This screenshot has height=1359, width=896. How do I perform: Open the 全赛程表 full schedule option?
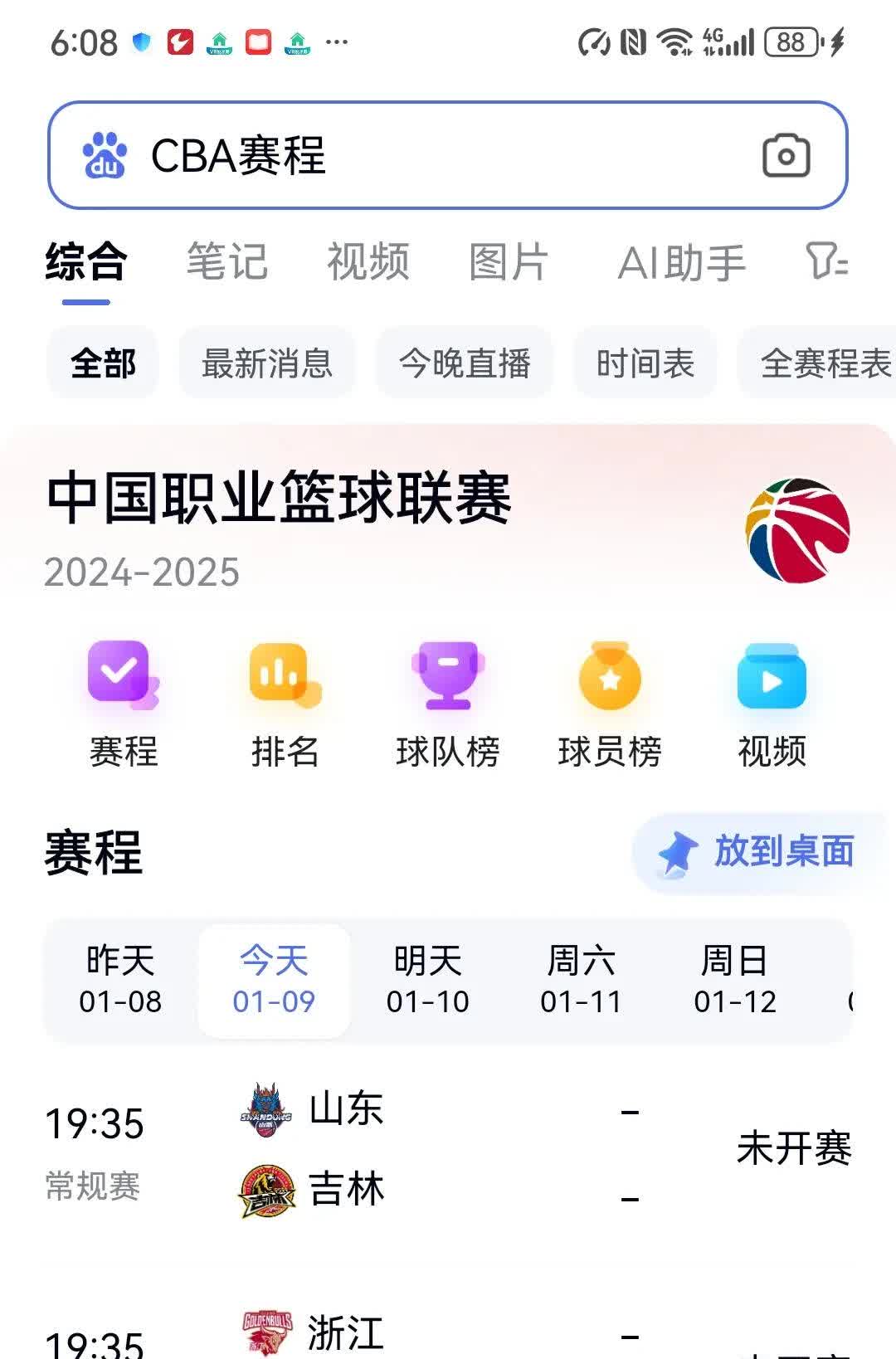821,363
